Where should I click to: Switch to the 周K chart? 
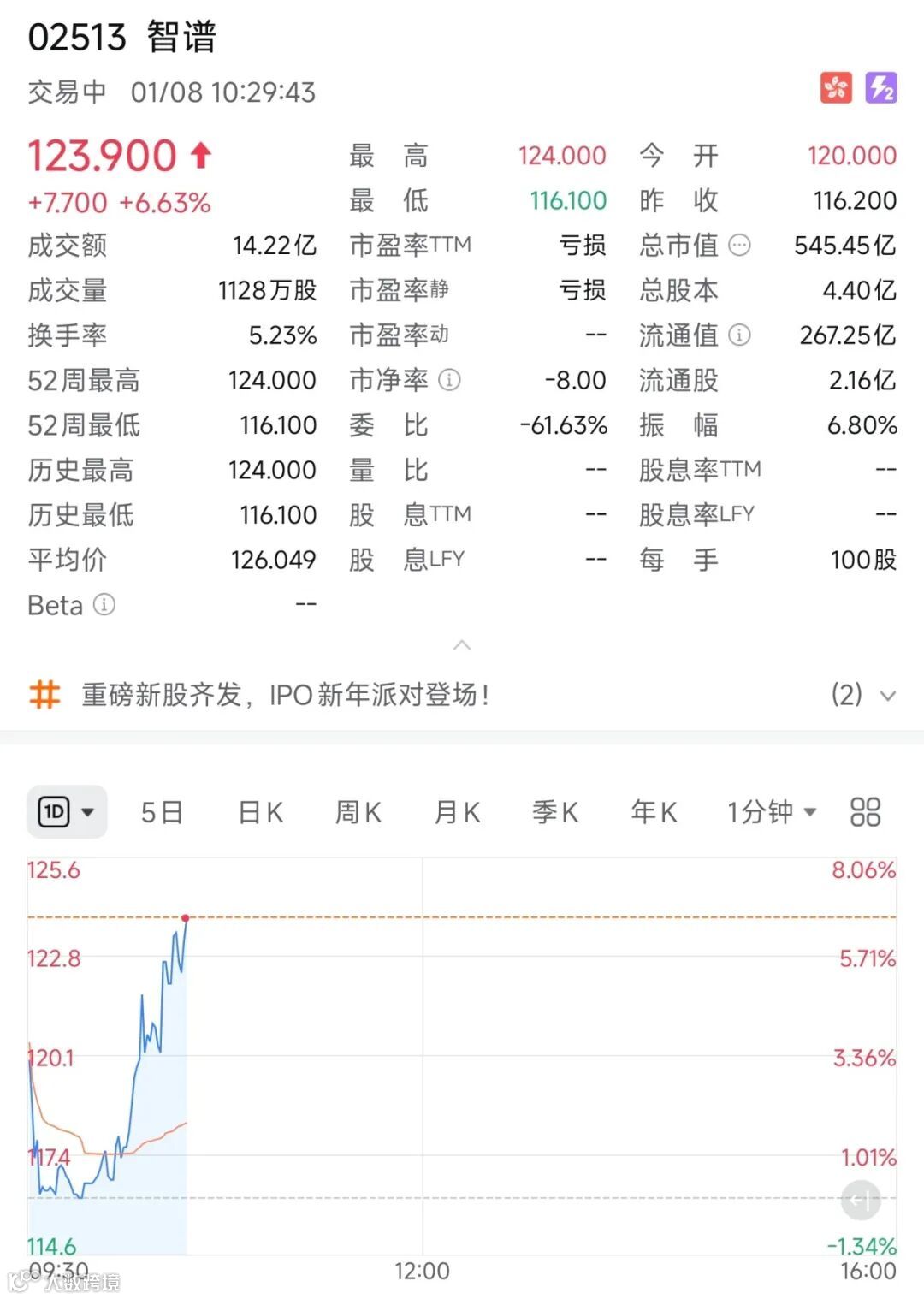[358, 812]
